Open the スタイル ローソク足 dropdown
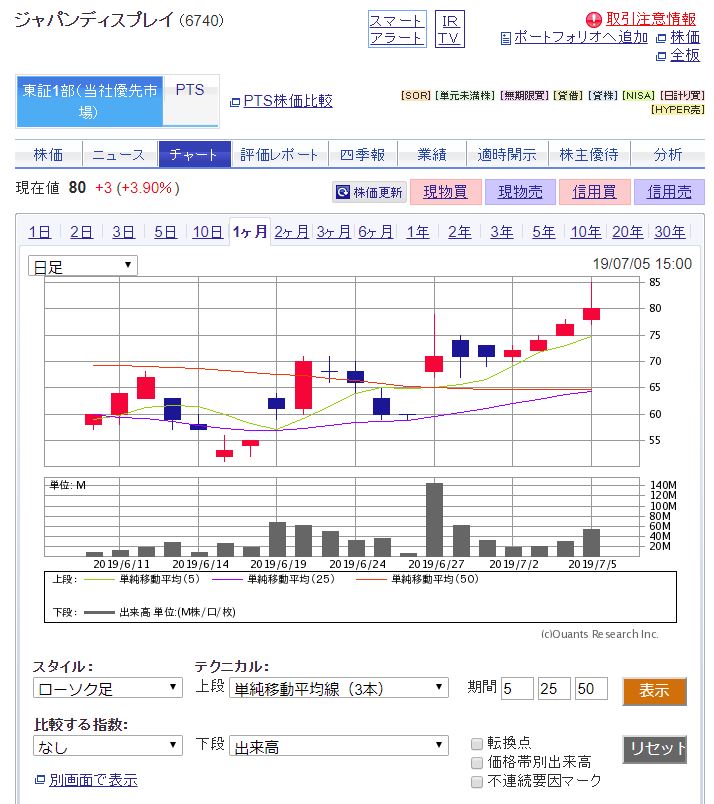Viewport: 714px width, 804px height. click(107, 688)
